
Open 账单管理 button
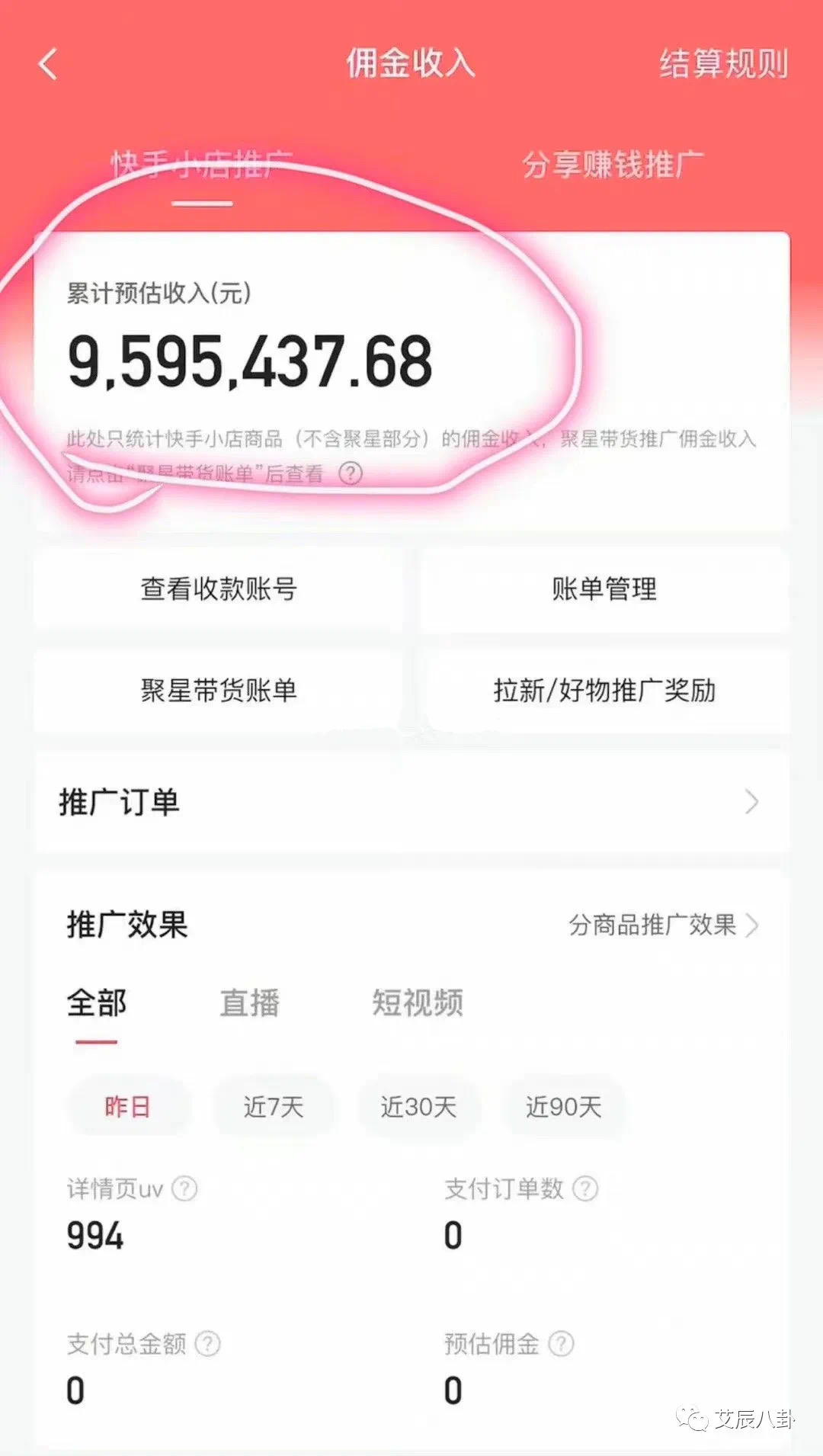click(x=604, y=588)
